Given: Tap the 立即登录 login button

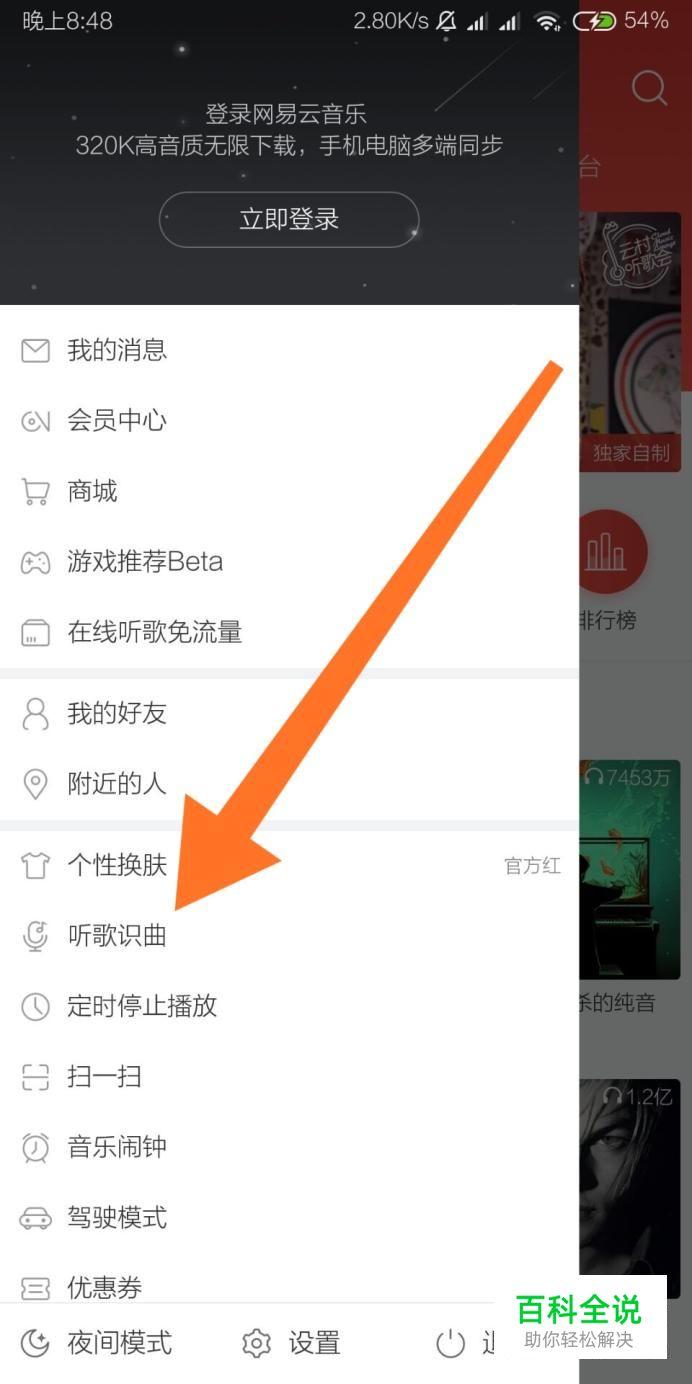Looking at the screenshot, I should point(289,219).
